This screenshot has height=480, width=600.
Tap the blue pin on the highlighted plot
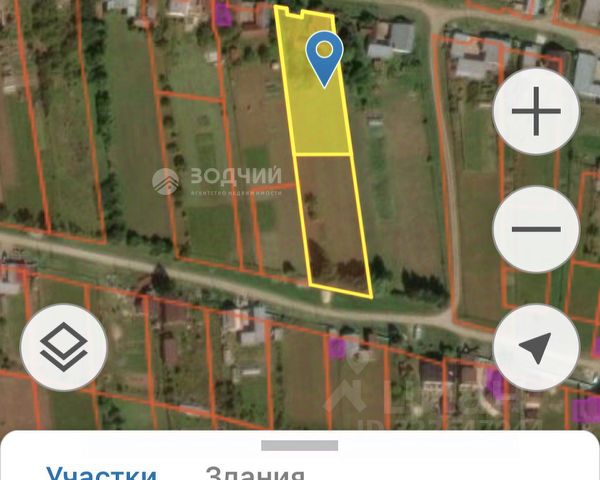[x=324, y=55]
